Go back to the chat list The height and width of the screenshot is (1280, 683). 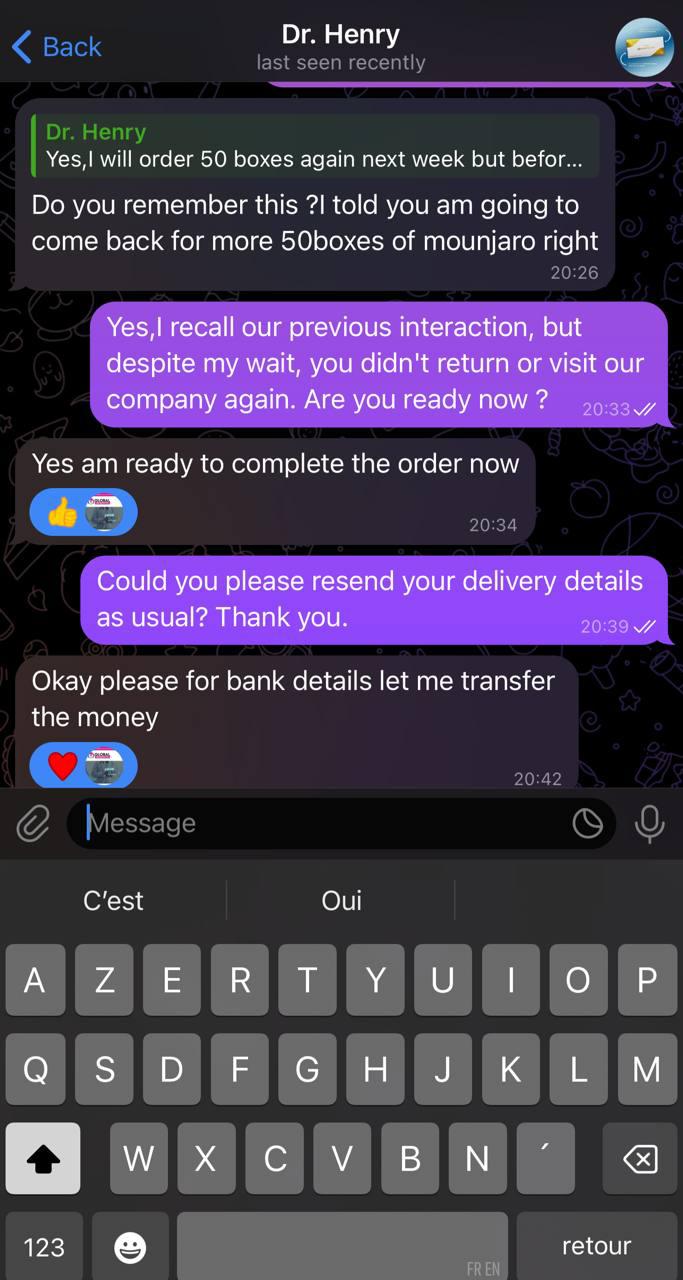[x=57, y=46]
